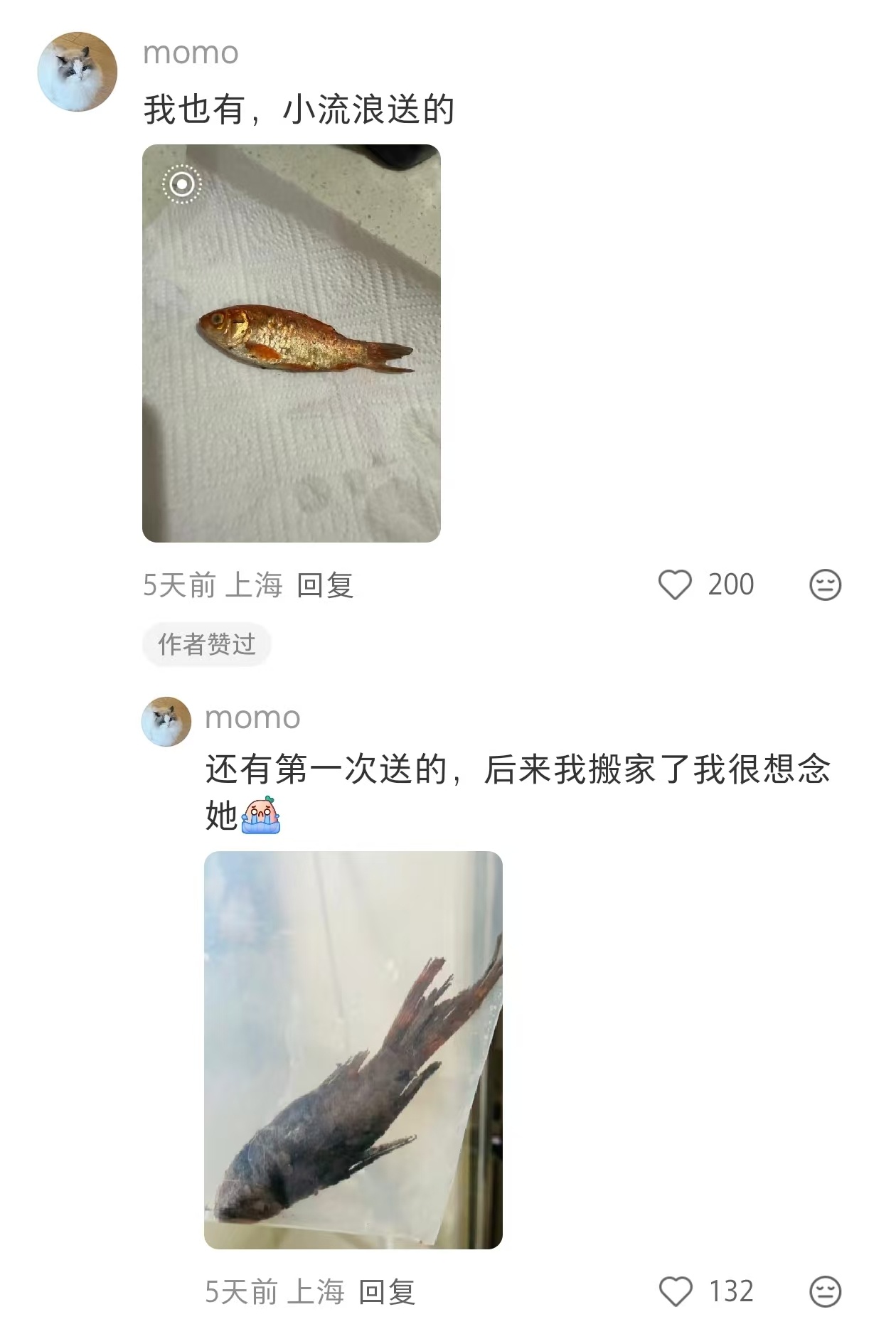This screenshot has height=1329, width=896.
Task: Open momo's avatar on the first comment
Action: (x=77, y=72)
